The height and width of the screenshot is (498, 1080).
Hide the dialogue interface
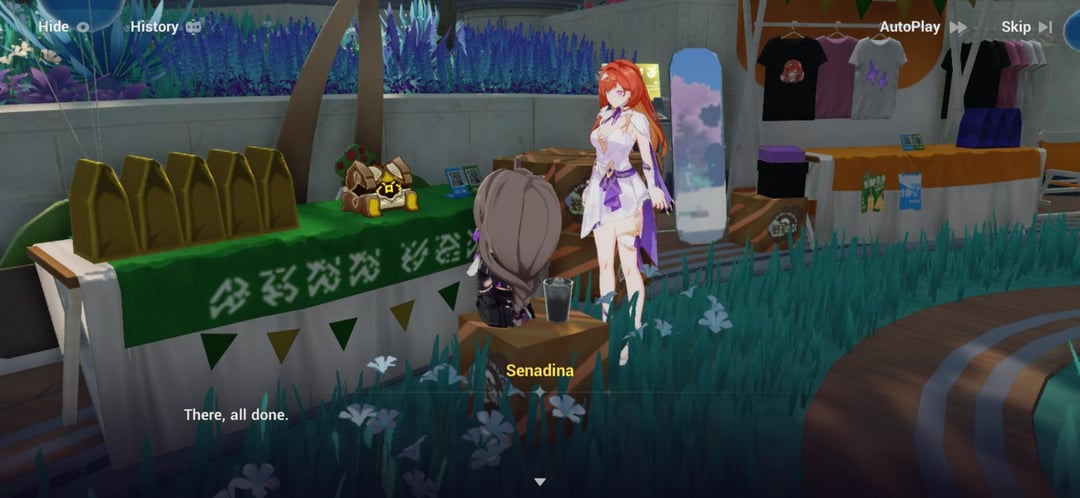pyautogui.click(x=62, y=27)
